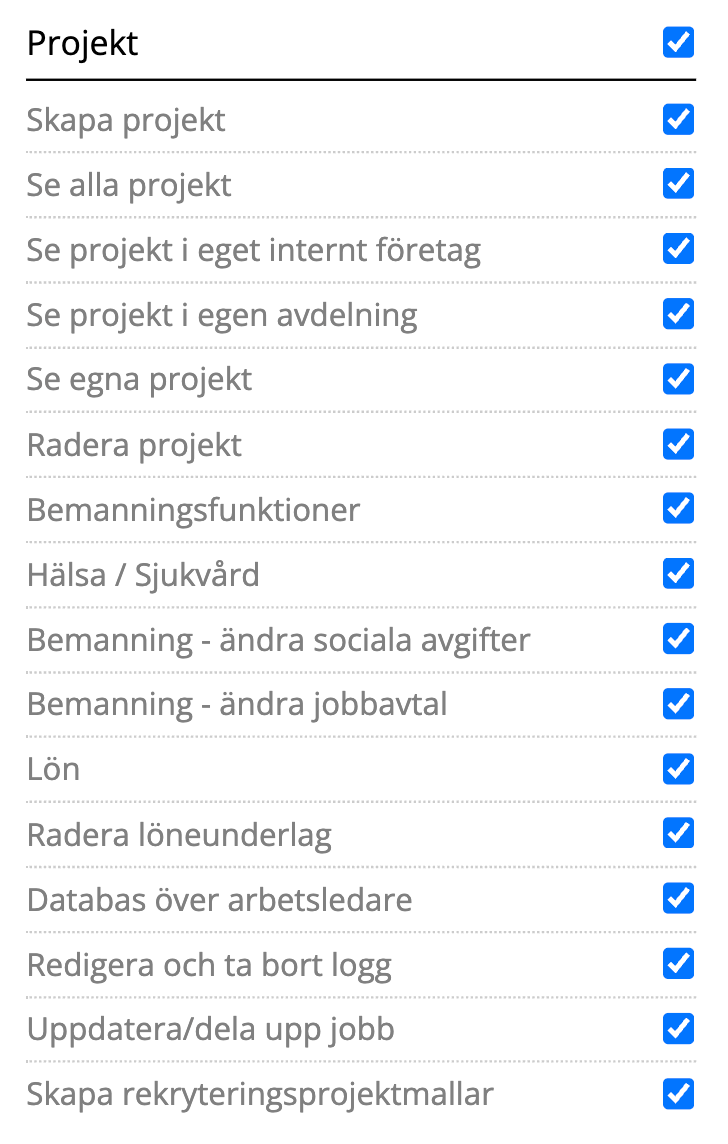Disable Databas över arbetsledare permission
728x1144 pixels.
point(678,898)
